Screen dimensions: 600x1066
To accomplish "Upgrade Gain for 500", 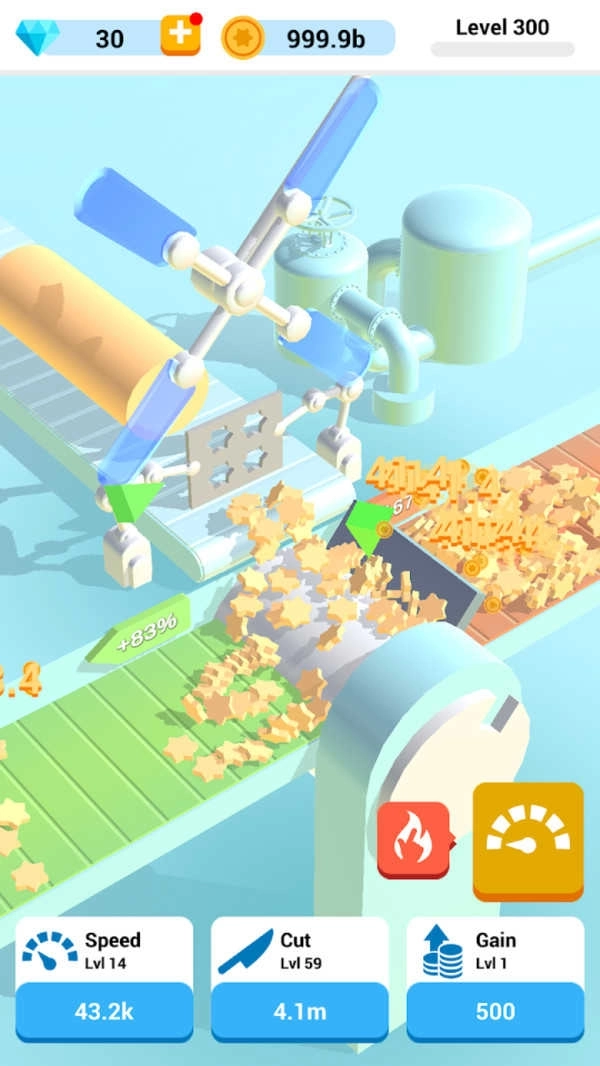I will coord(494,1010).
